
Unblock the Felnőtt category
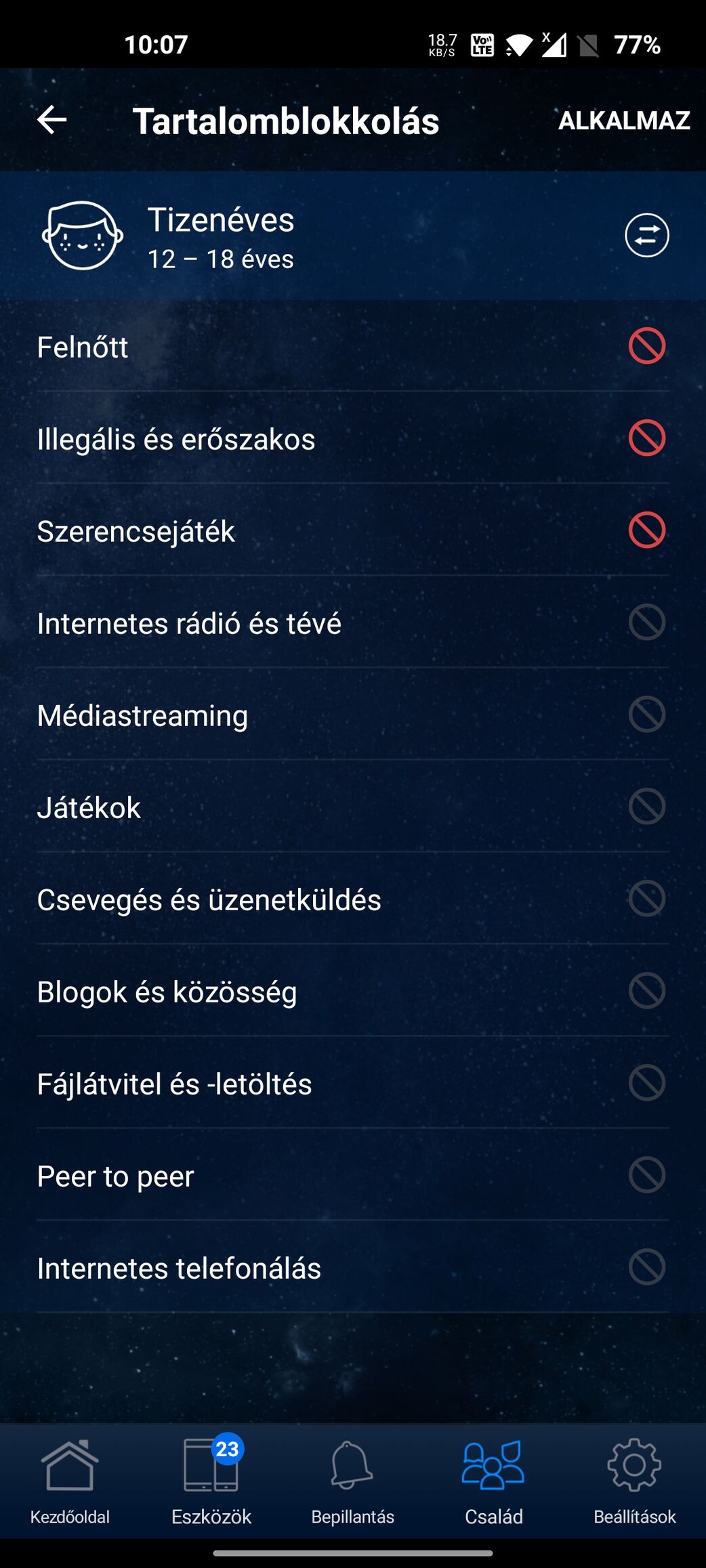646,346
